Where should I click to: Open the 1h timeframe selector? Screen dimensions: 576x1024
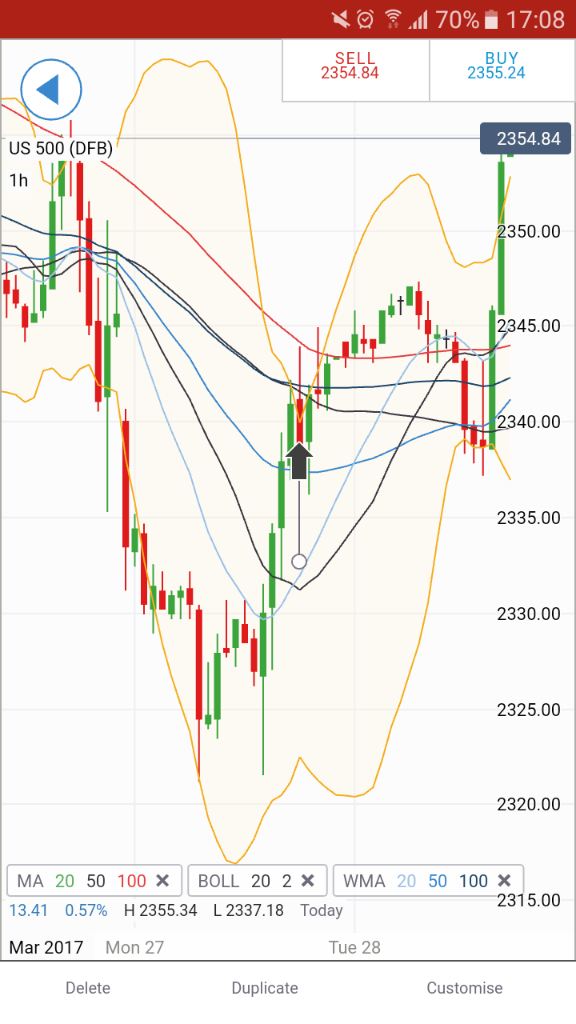[19, 180]
